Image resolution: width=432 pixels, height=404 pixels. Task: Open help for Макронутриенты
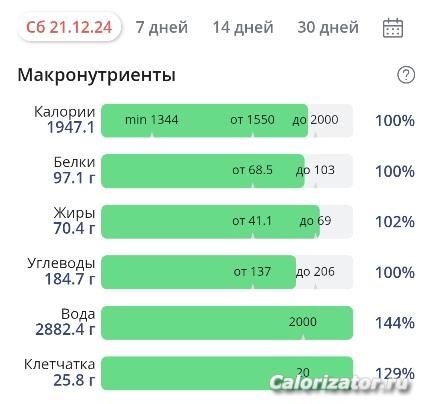point(406,75)
